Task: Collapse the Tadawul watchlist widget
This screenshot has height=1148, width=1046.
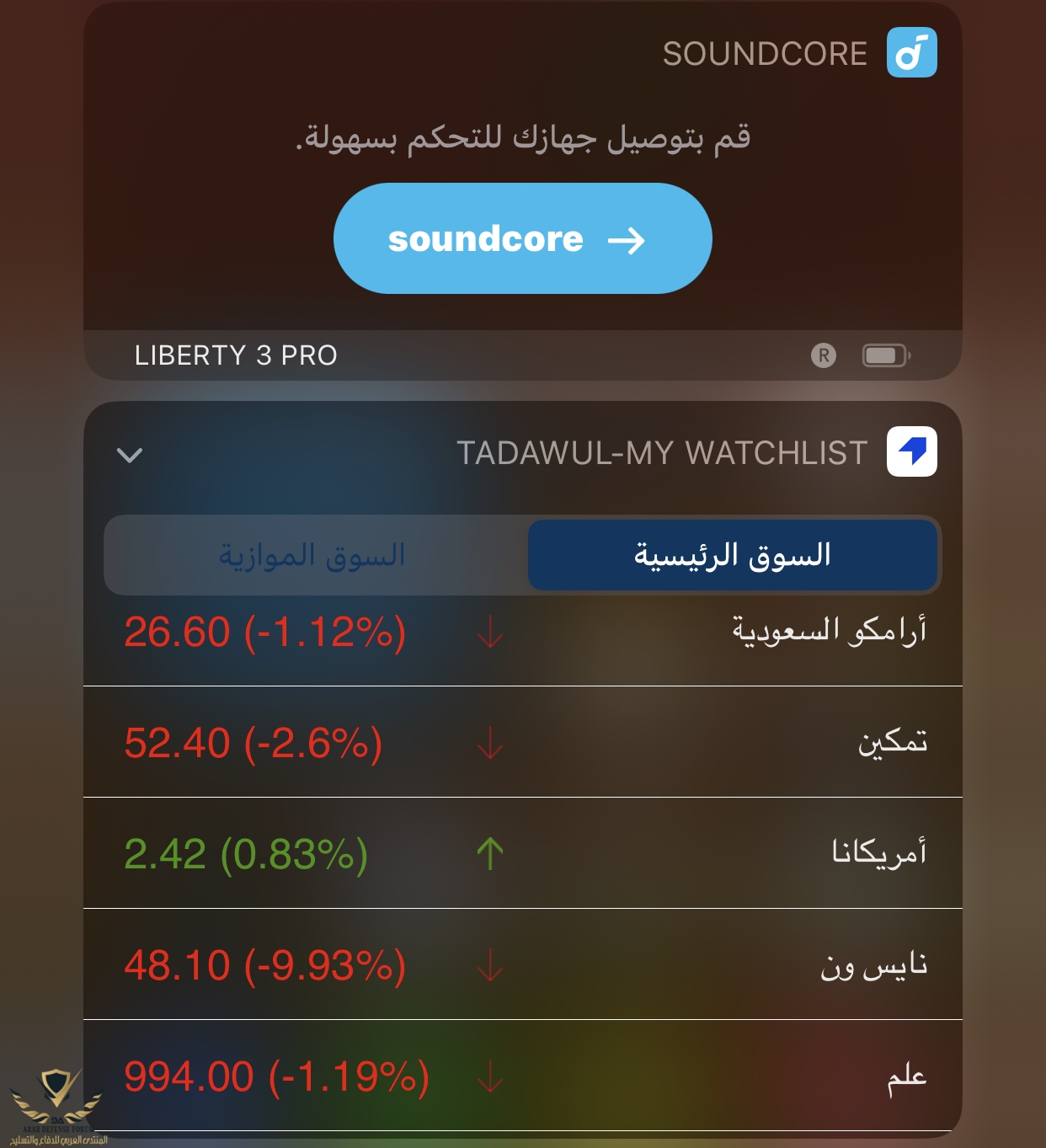Action: [x=130, y=455]
